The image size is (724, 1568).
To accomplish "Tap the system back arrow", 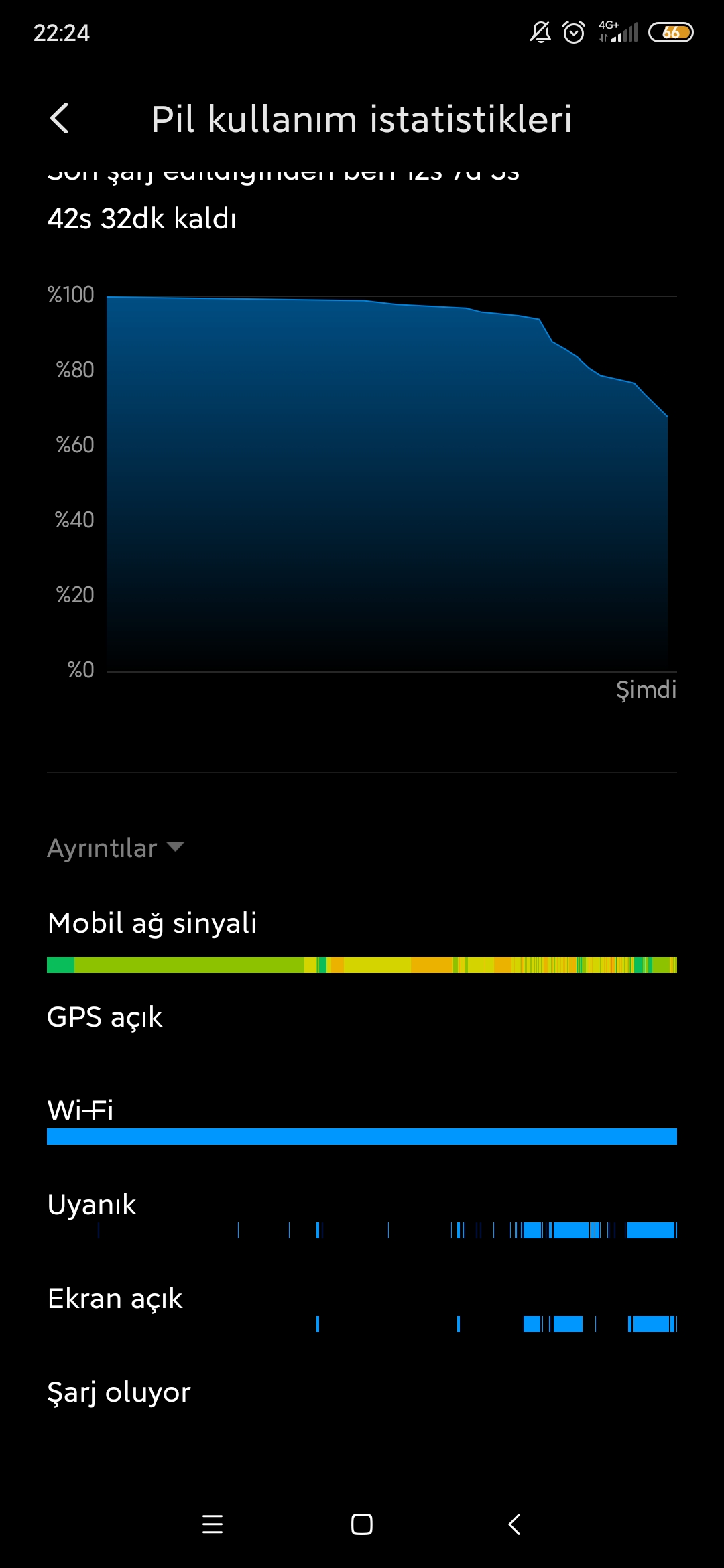I will (514, 1524).
